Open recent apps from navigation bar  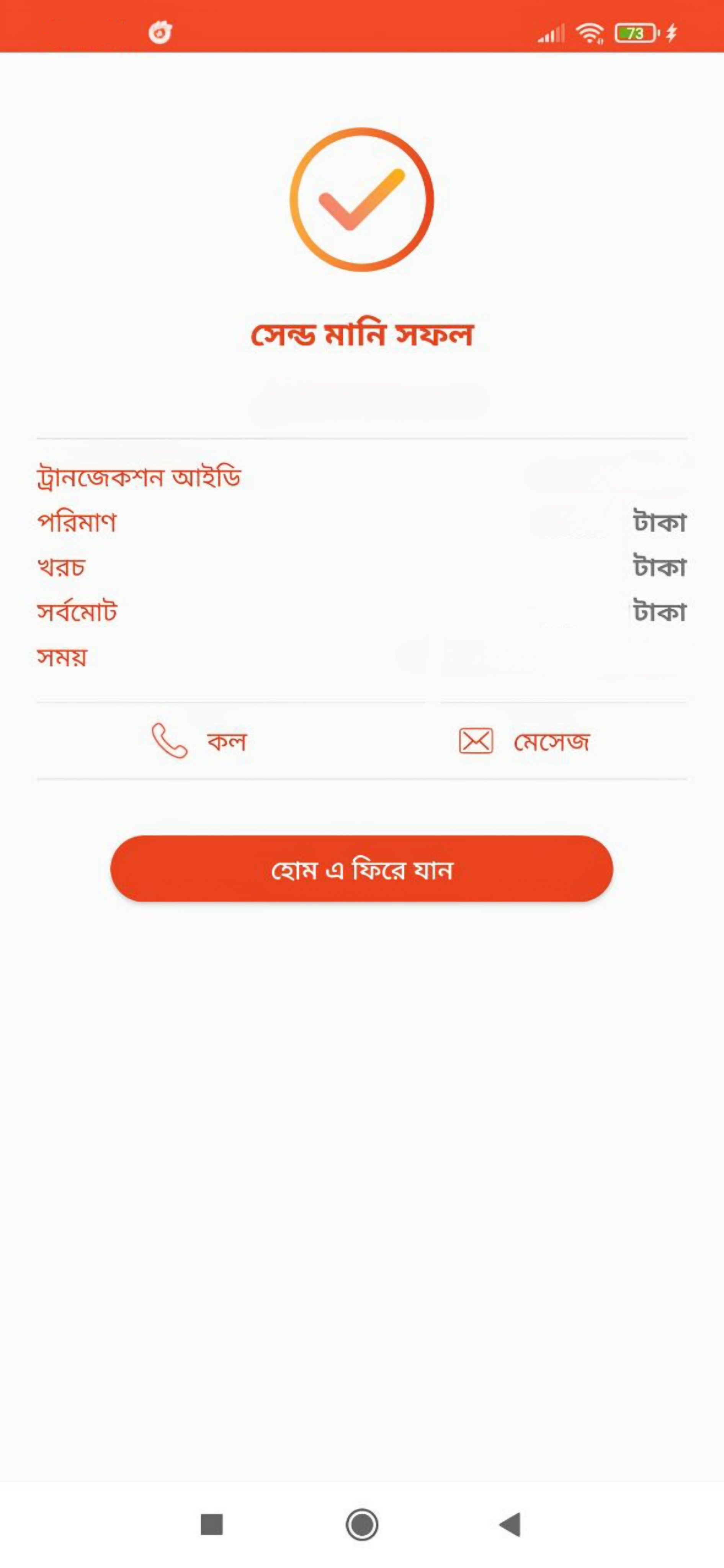[x=212, y=1524]
